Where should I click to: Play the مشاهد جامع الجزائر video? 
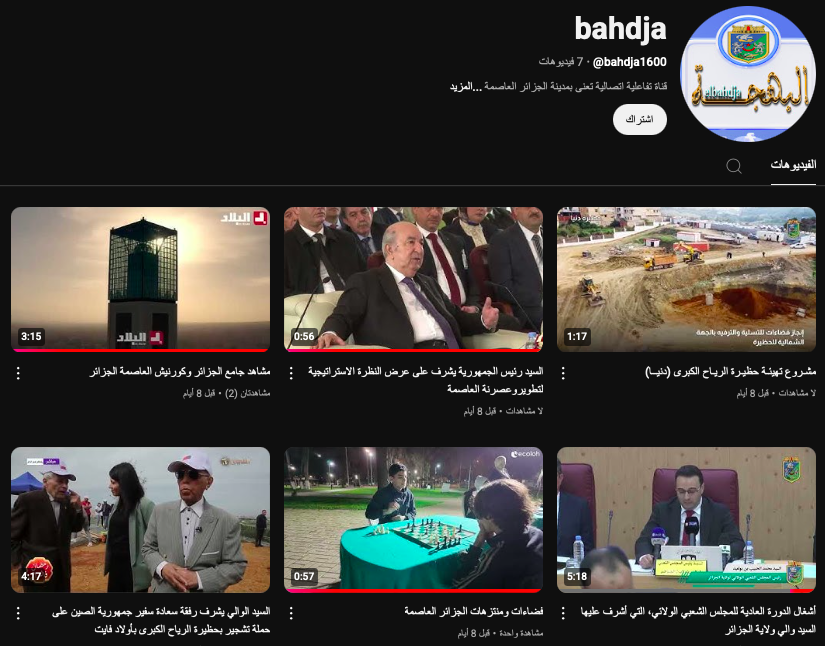[x=140, y=279]
